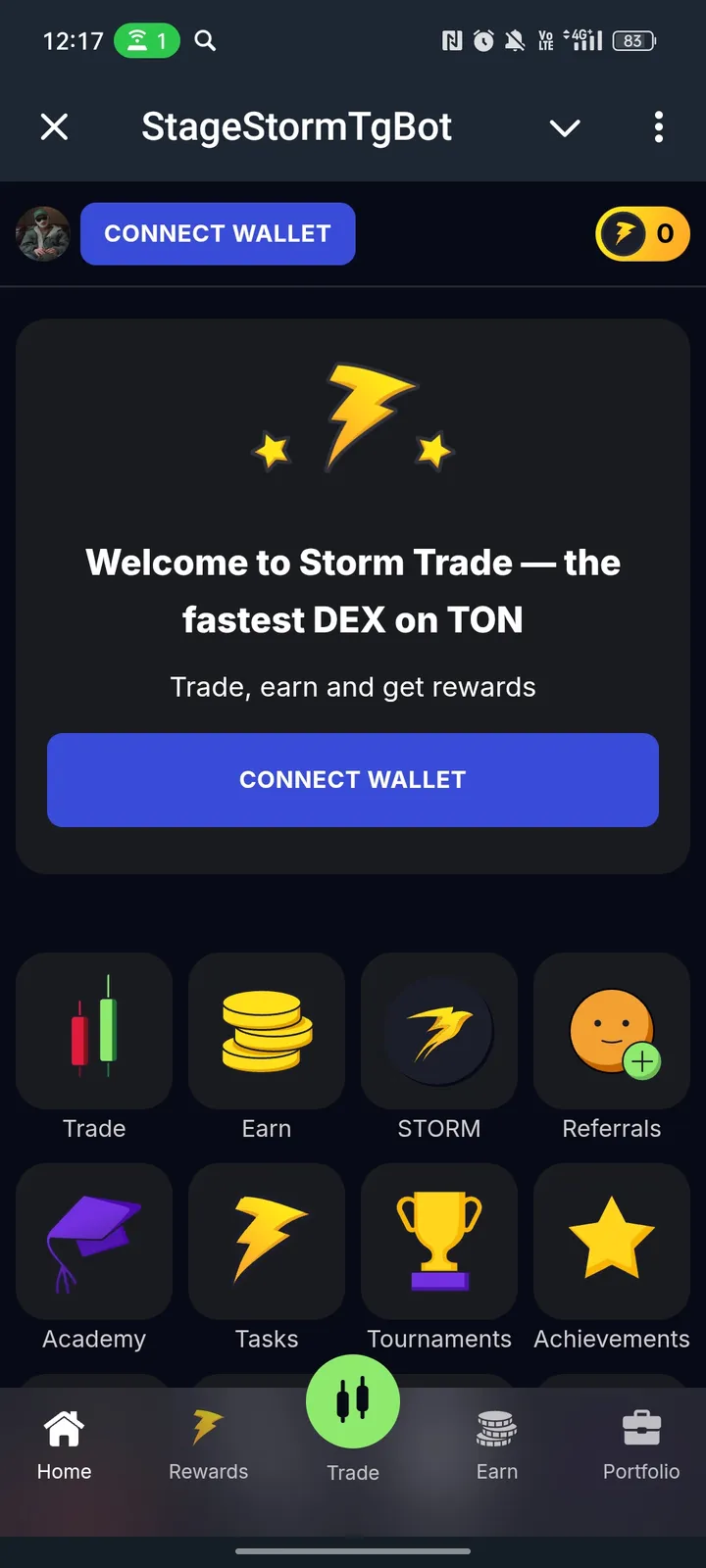
Task: Check the points balance coin counter
Action: [642, 233]
